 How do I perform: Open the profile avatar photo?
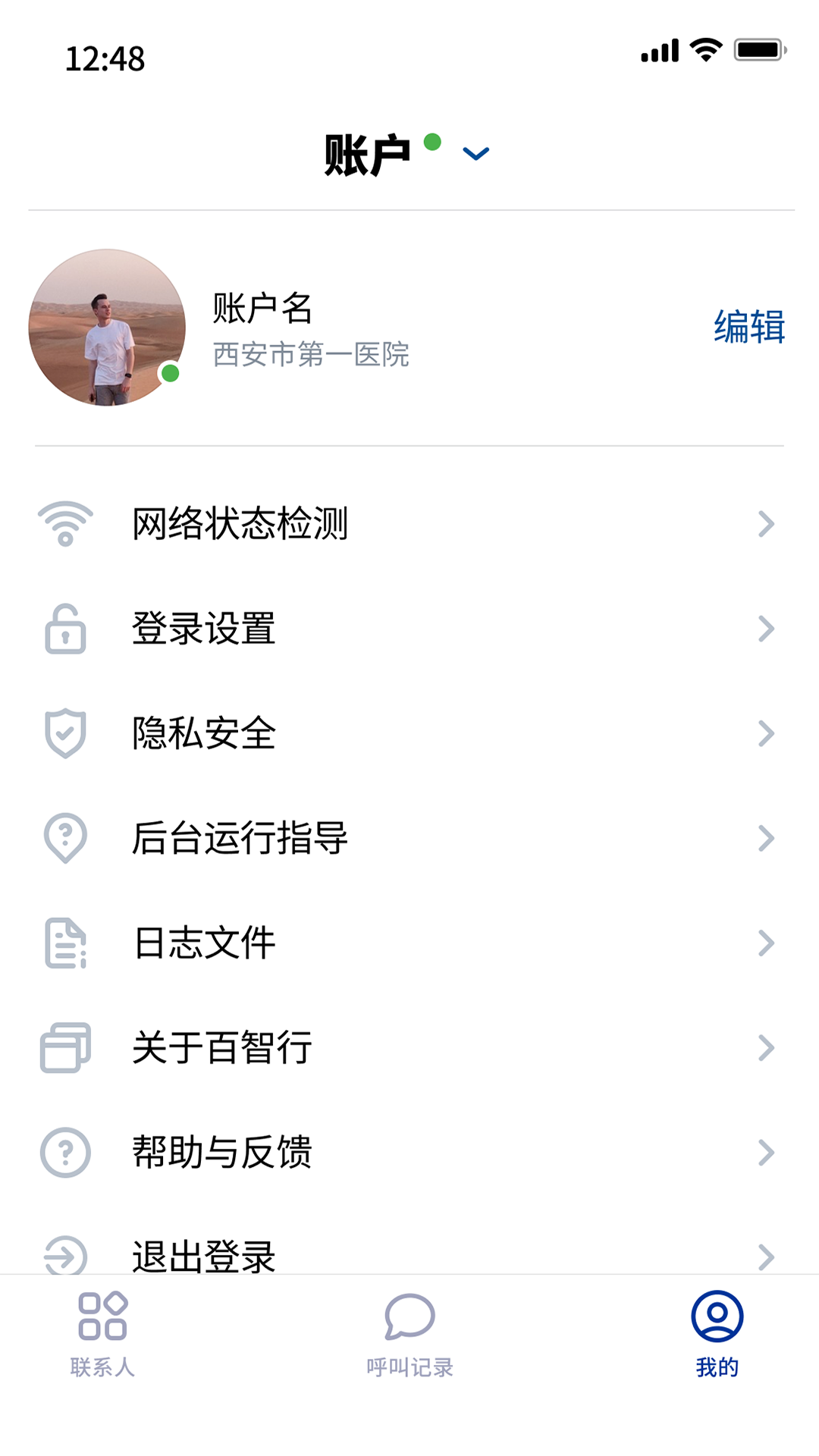coord(107,328)
